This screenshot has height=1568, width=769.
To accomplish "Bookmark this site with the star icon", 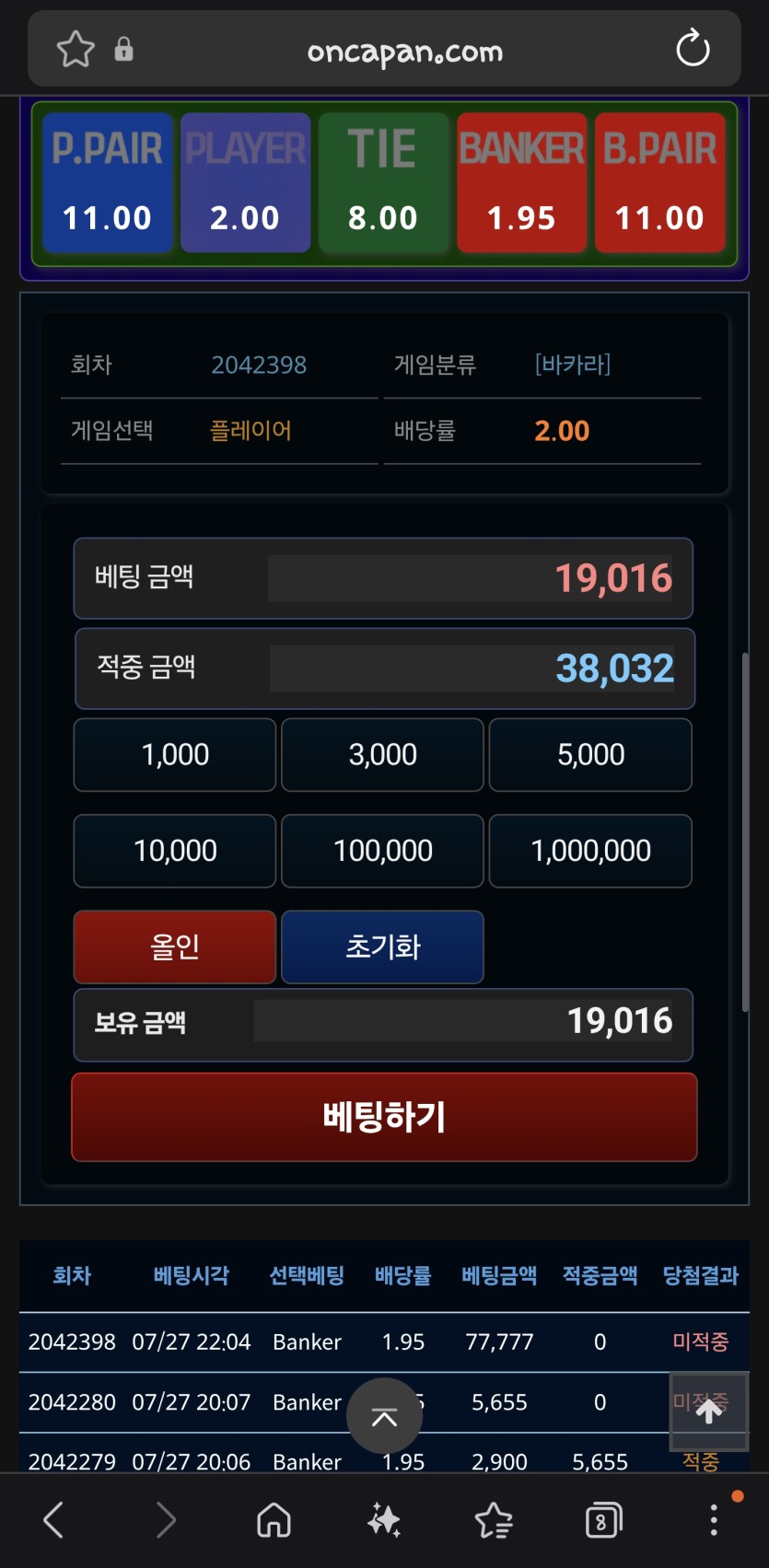I will (76, 49).
